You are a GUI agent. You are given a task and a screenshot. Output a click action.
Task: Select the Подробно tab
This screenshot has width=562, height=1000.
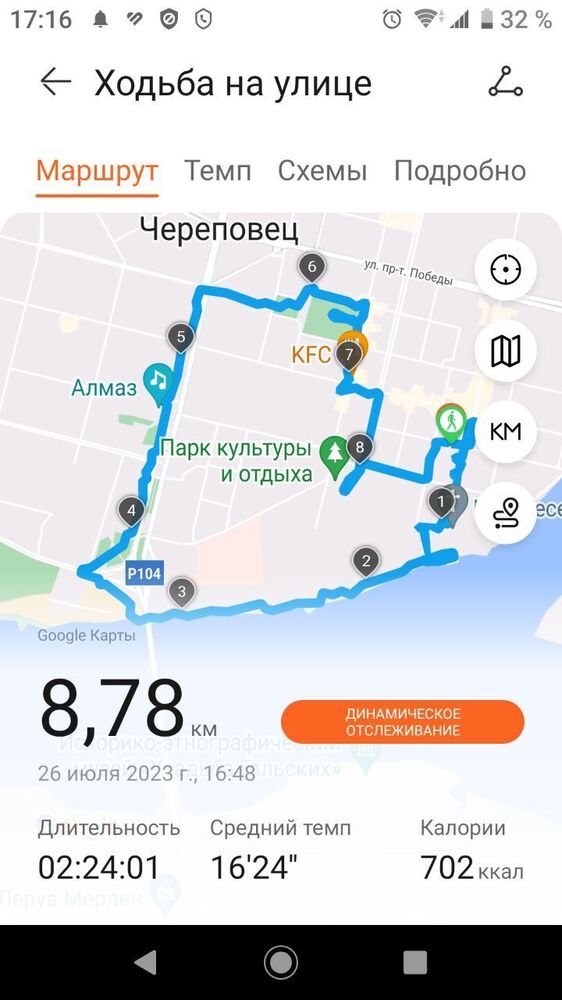pos(459,171)
